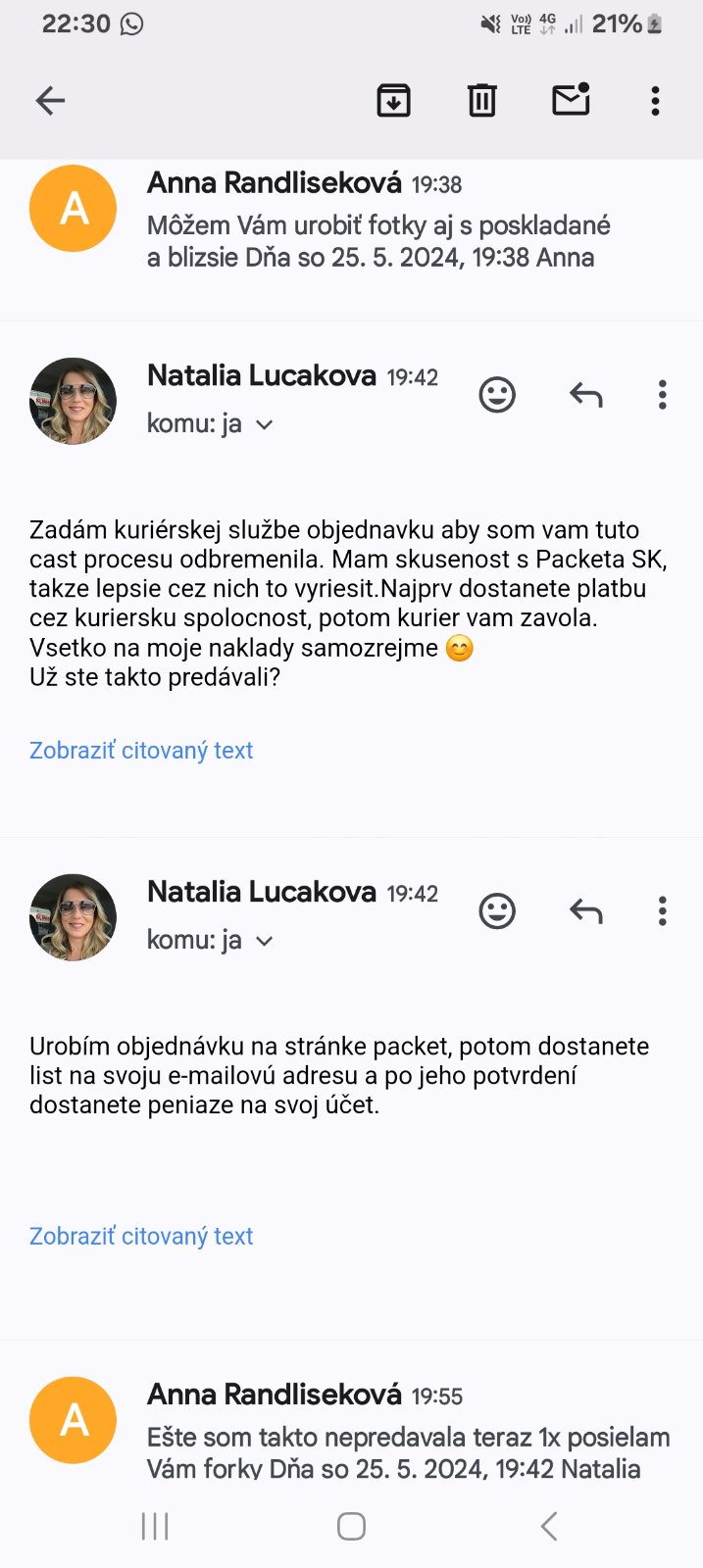React with emoji to the "Urobím objednávku" message

(497, 911)
